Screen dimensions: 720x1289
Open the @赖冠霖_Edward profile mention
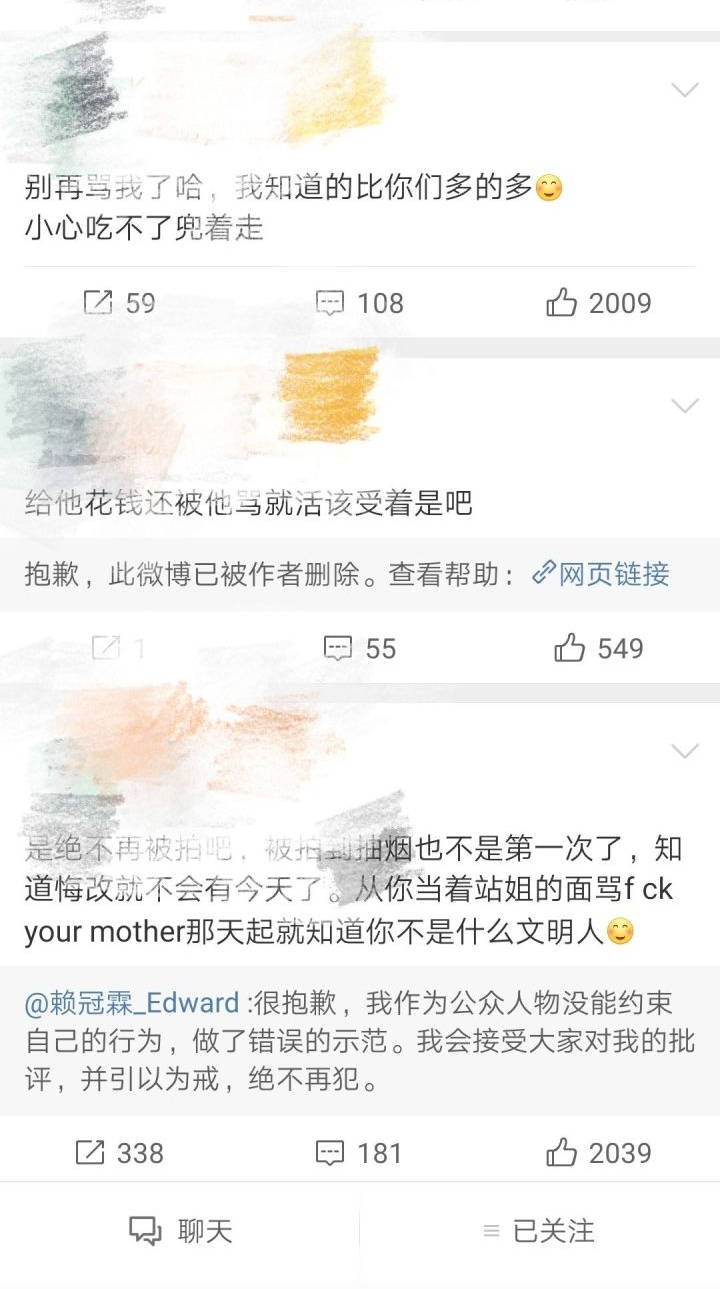pyautogui.click(x=132, y=1003)
